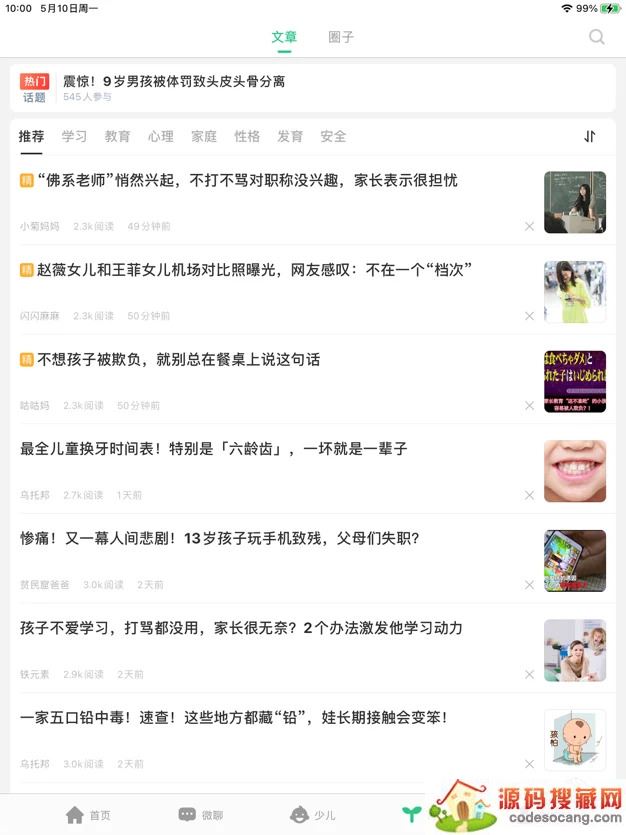This screenshot has height=835, width=626.
Task: Select the 教育 category tab
Action: click(117, 136)
